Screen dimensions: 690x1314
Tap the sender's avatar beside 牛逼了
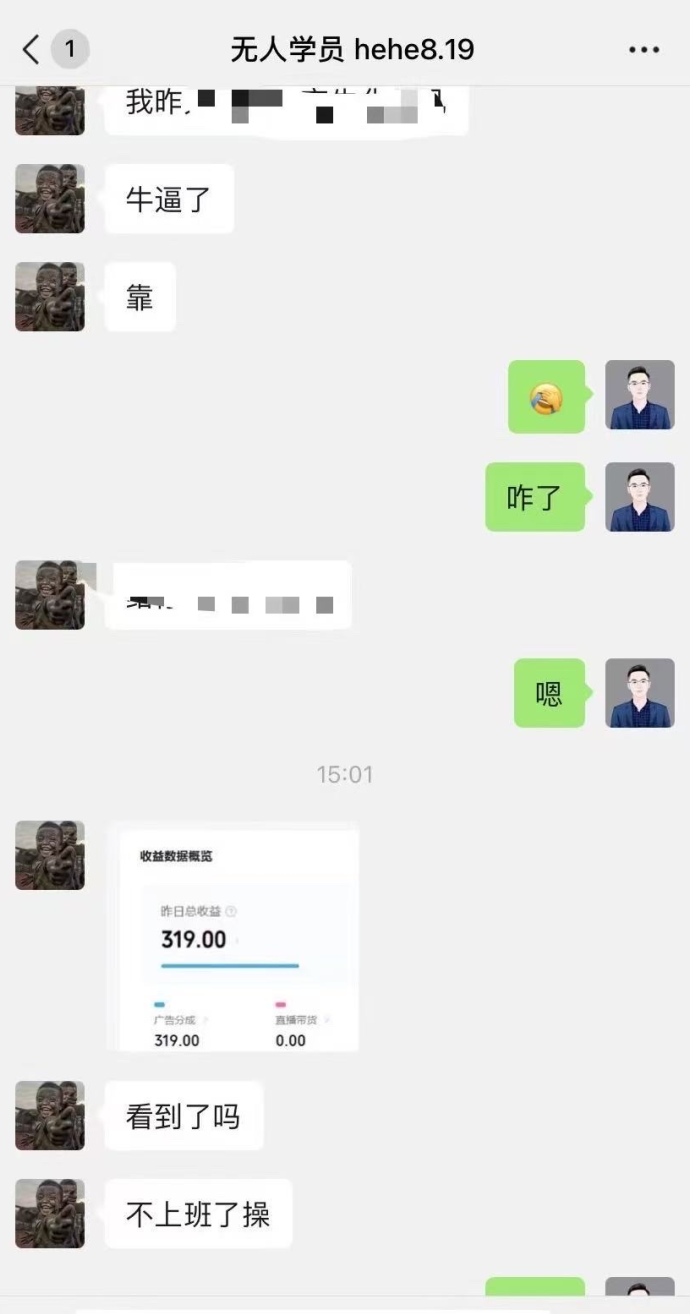tap(50, 199)
